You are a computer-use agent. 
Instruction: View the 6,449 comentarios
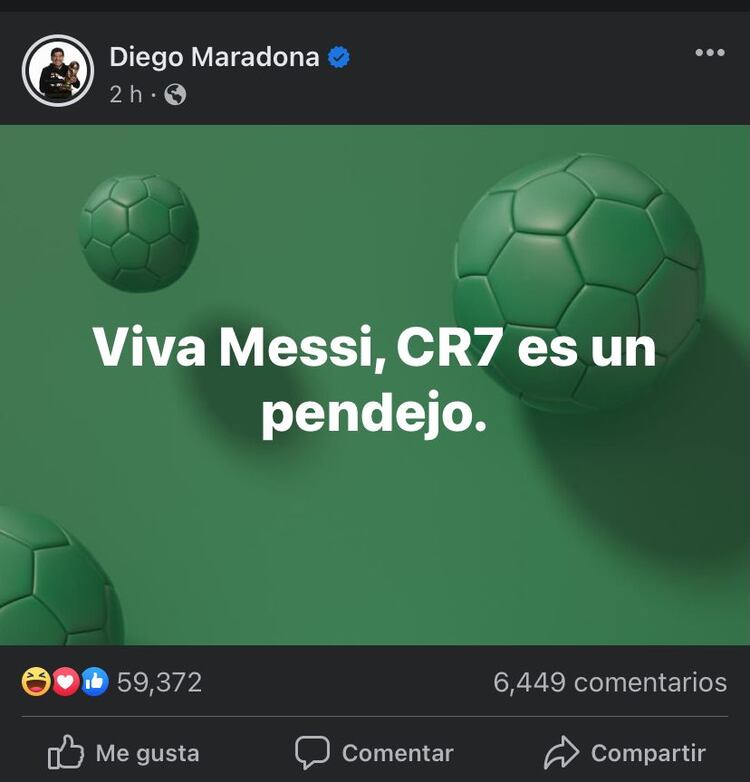pos(609,683)
